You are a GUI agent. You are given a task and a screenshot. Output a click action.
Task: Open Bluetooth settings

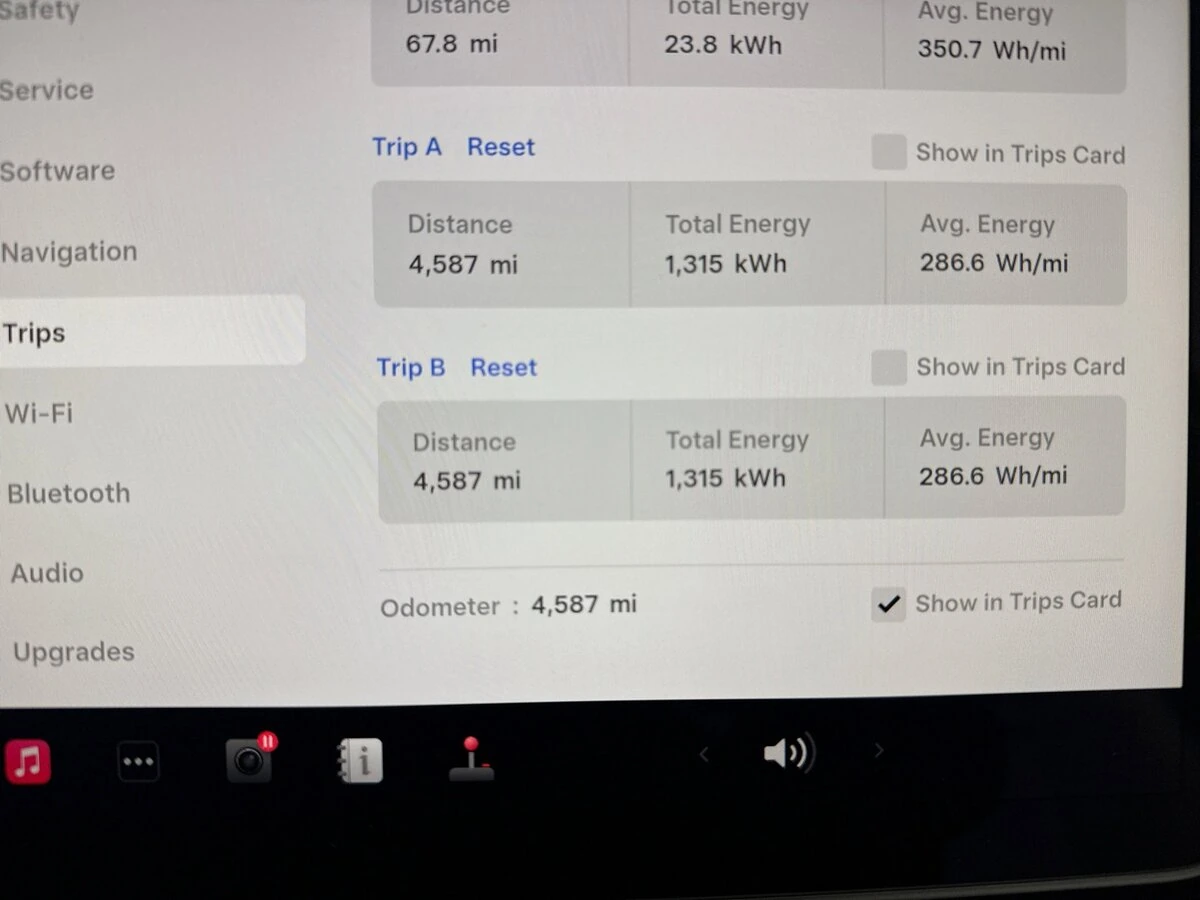click(x=68, y=493)
